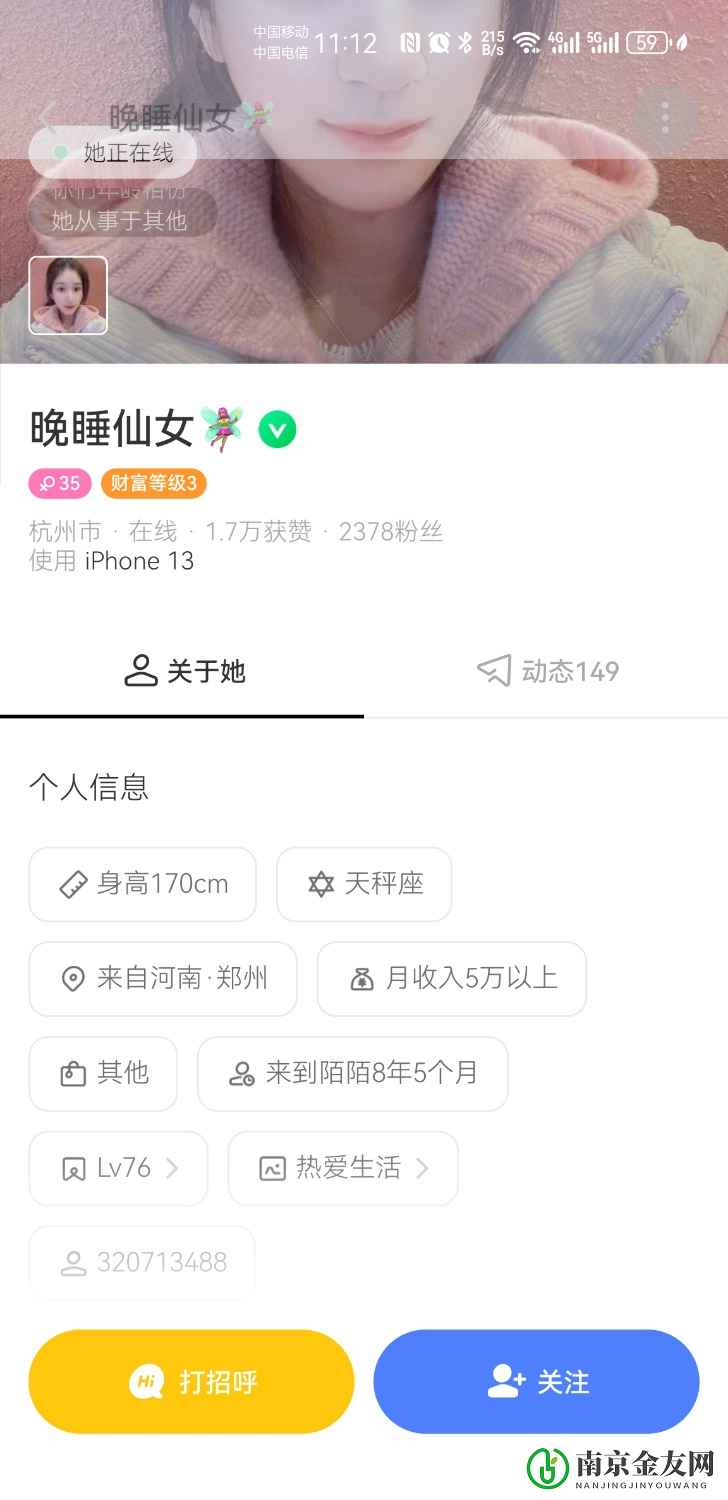Select the 天秤座 zodiac chip
This screenshot has height=1500, width=728.
tap(364, 884)
